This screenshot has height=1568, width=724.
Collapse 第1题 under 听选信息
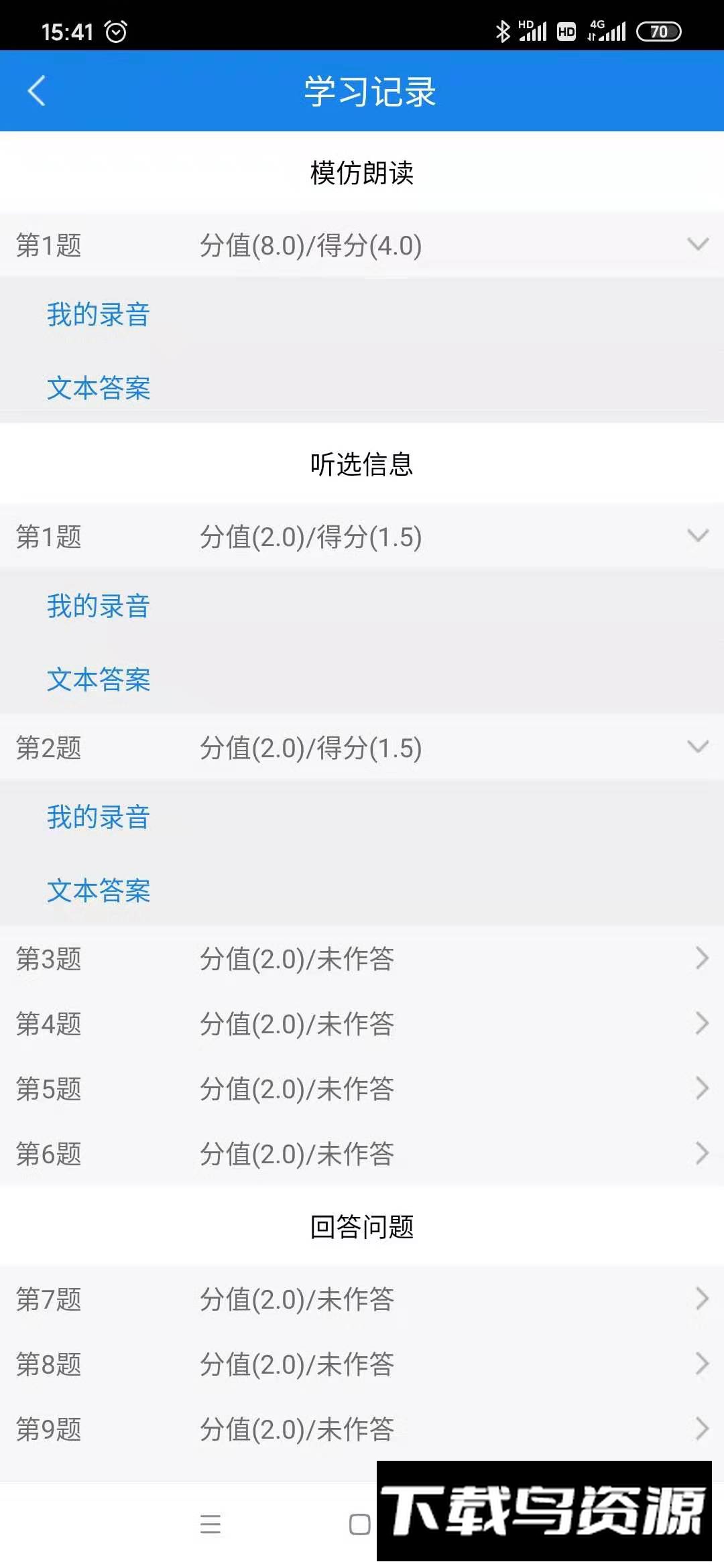pyautogui.click(x=697, y=536)
